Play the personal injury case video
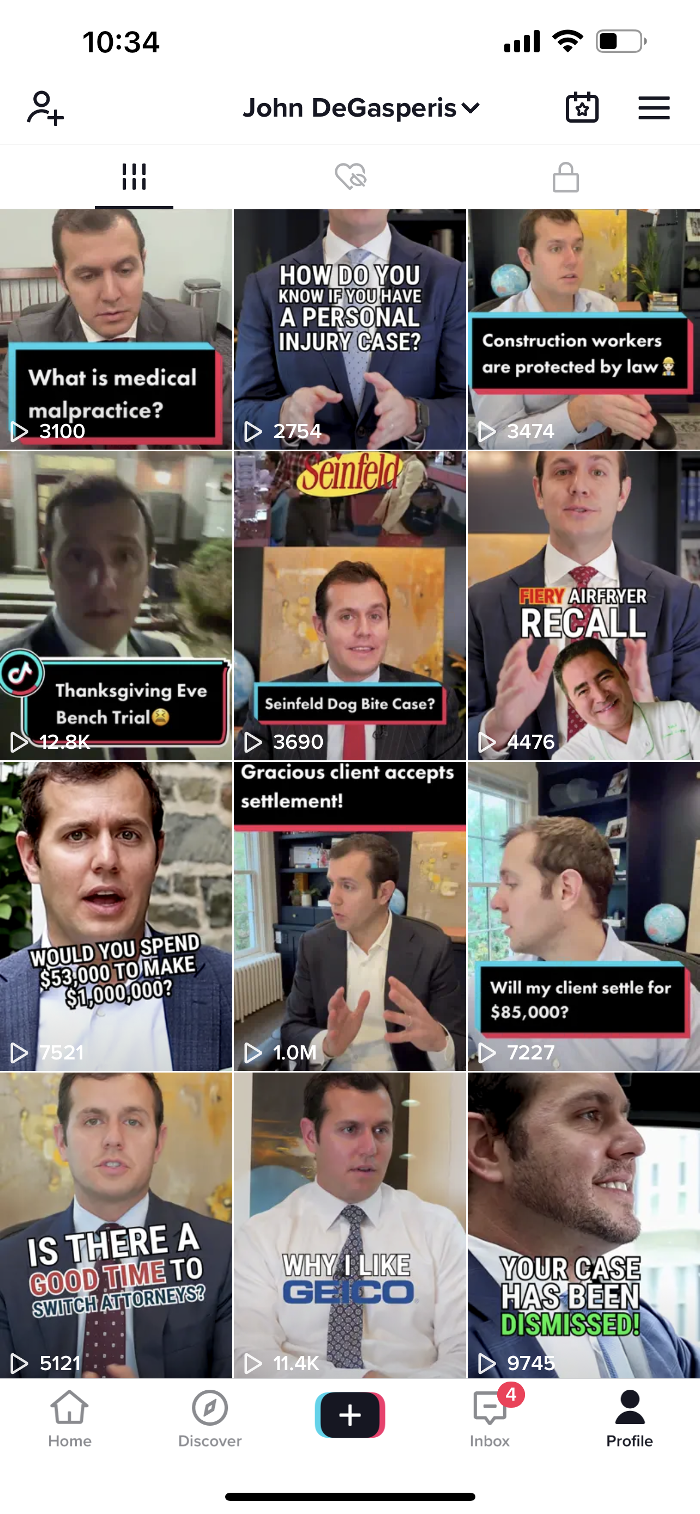The width and height of the screenshot is (700, 1514). click(350, 328)
